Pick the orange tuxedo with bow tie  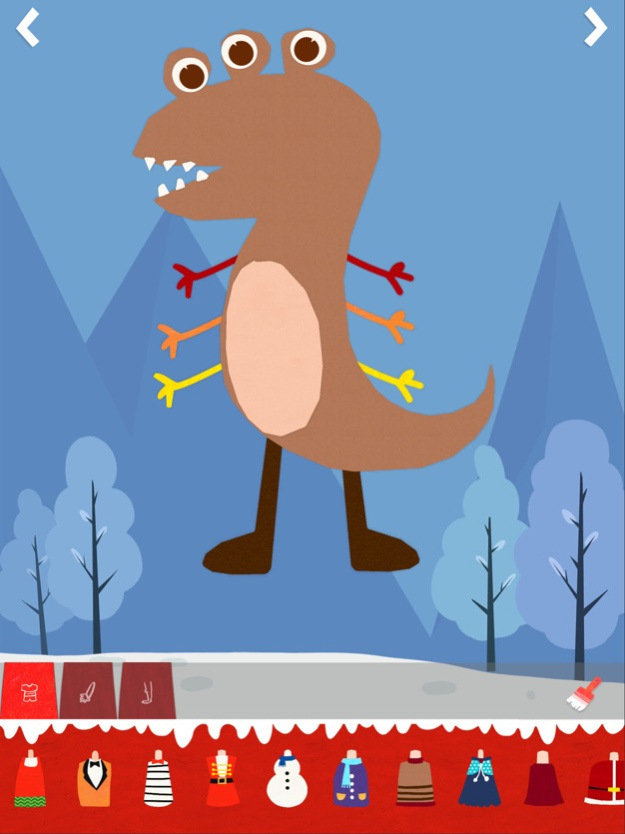(x=93, y=781)
